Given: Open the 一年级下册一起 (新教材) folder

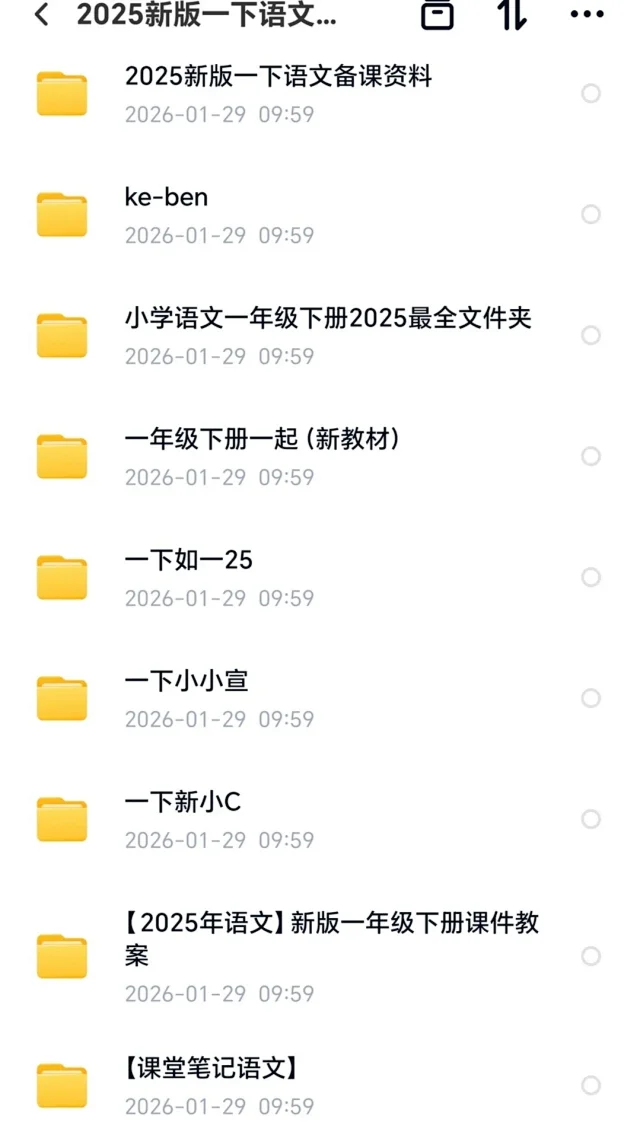Looking at the screenshot, I should pos(262,440).
